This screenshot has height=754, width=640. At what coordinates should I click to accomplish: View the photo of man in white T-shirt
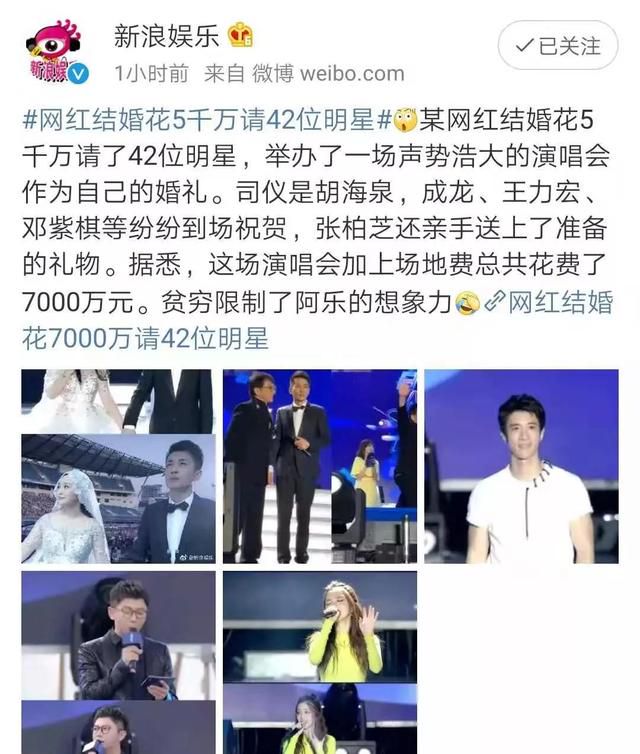click(x=521, y=466)
